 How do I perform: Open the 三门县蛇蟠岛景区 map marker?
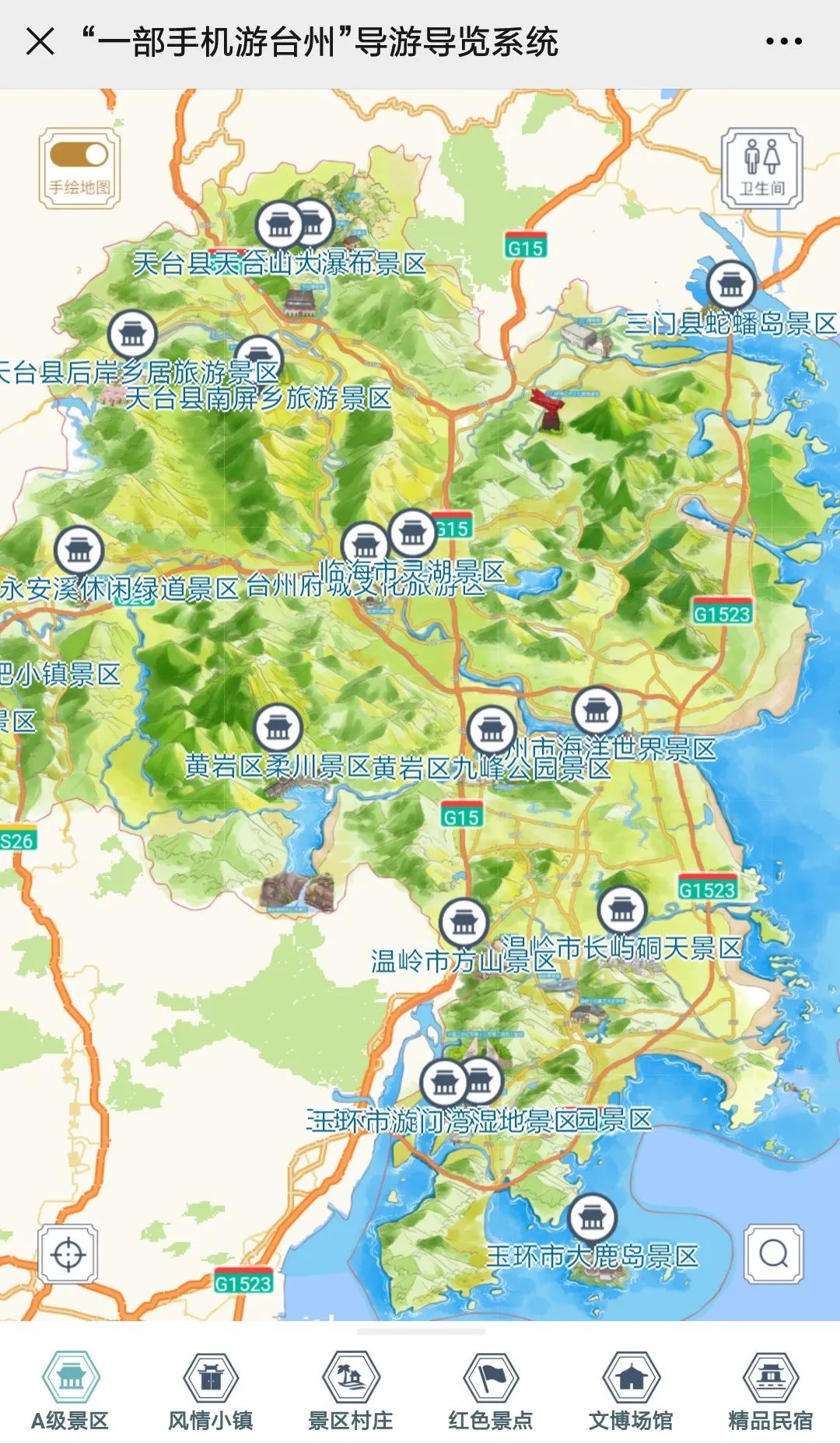tap(731, 285)
